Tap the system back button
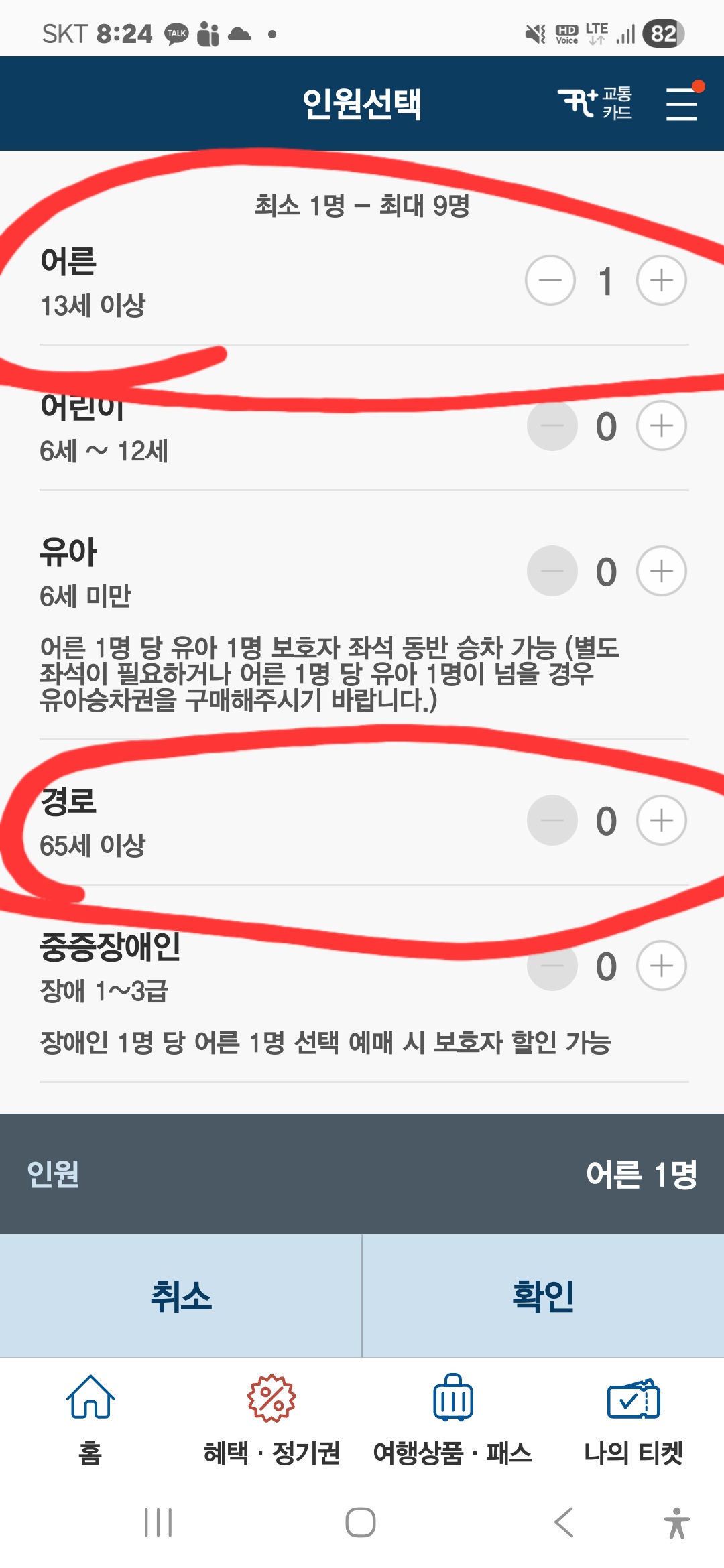The height and width of the screenshot is (1568, 724). (564, 1522)
